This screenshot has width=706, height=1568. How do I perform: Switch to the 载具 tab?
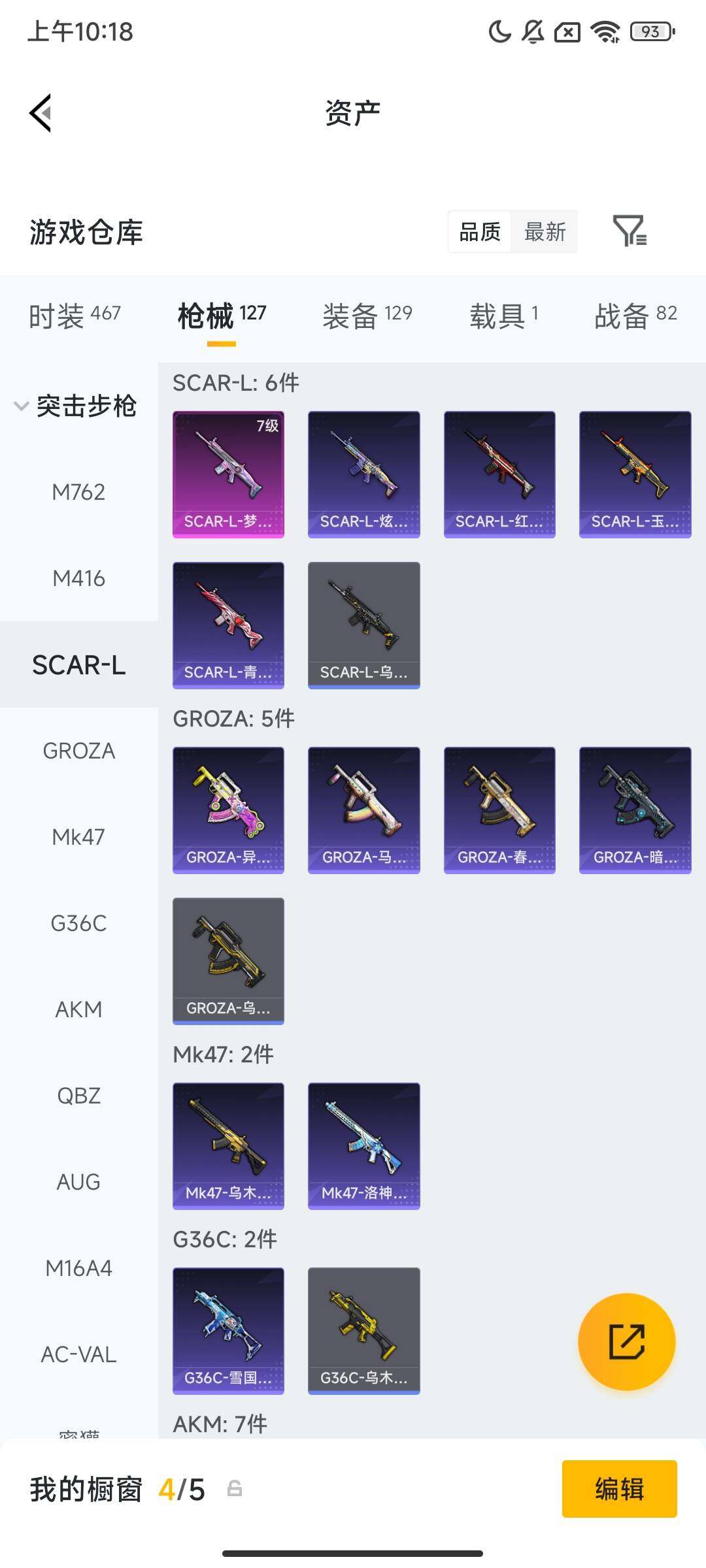pos(503,316)
